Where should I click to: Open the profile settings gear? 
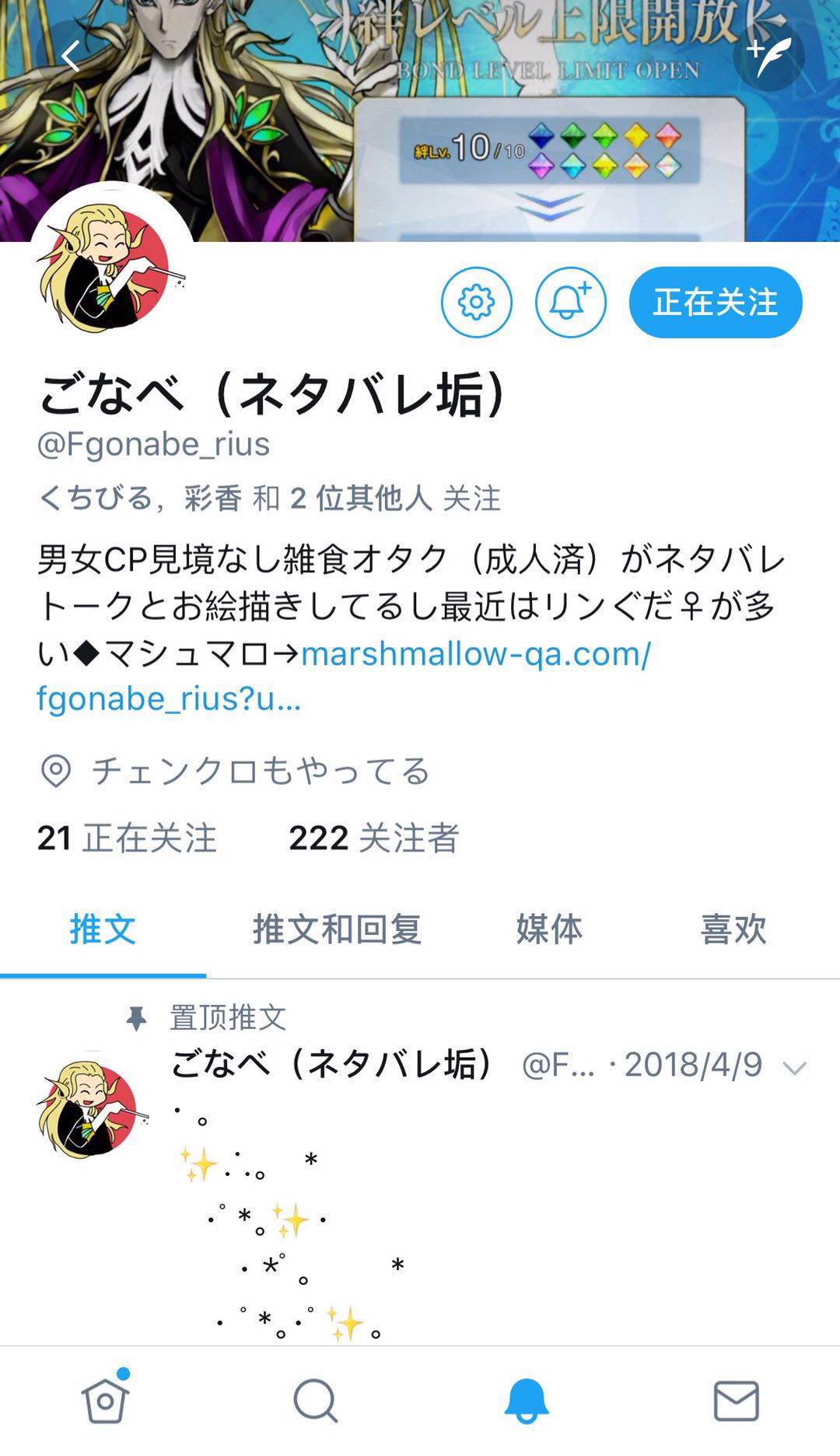[476, 303]
